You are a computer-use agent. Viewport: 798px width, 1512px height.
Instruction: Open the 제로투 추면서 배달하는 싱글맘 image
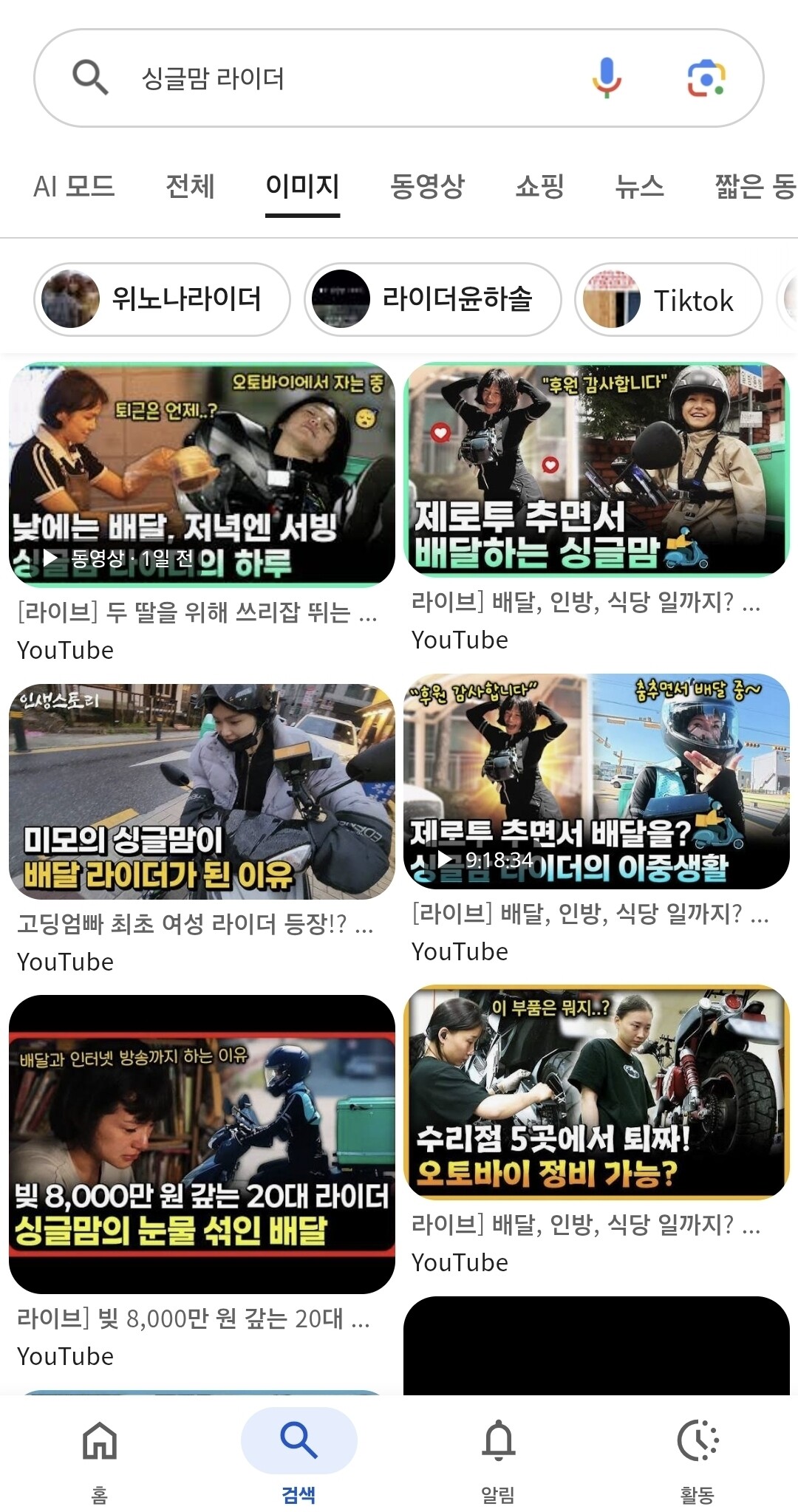pos(596,469)
